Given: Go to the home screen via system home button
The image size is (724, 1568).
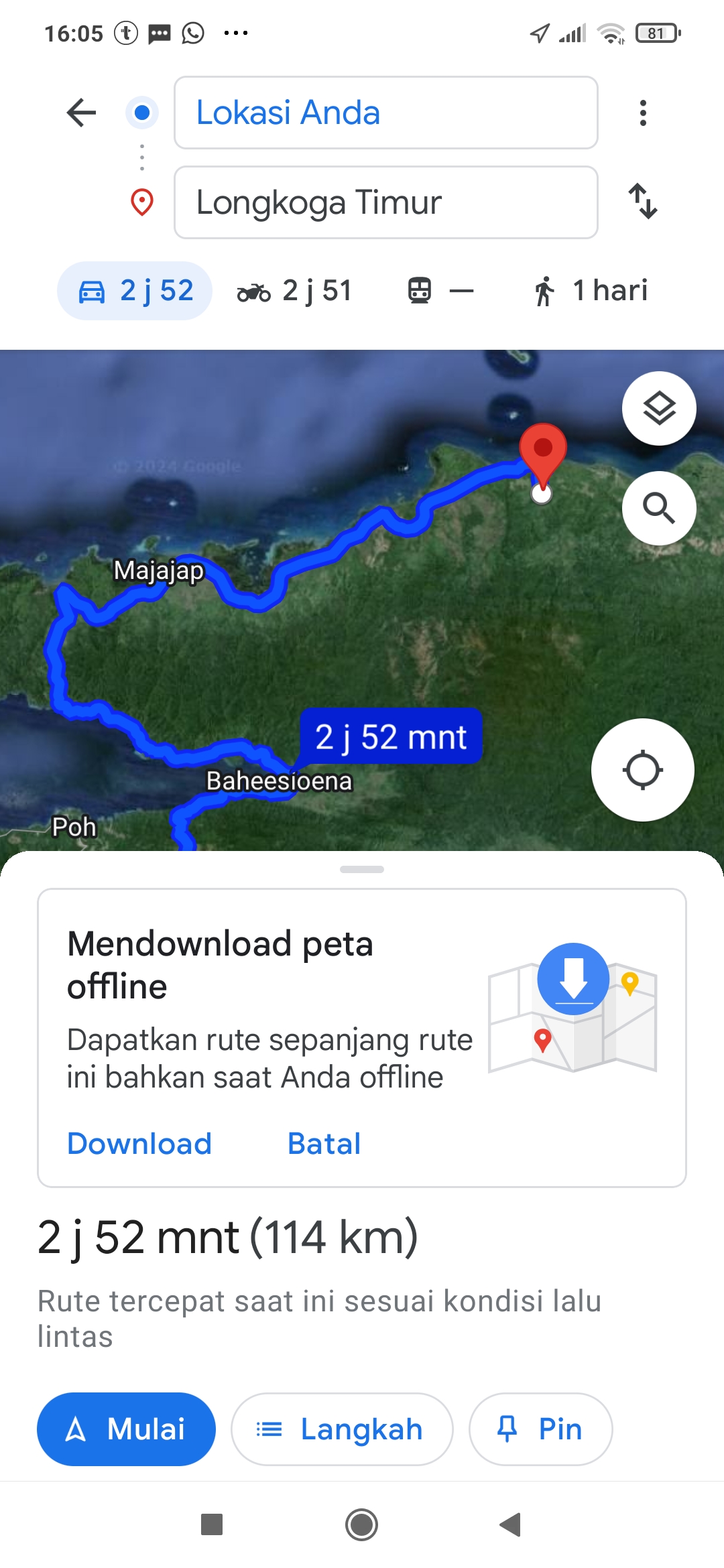Looking at the screenshot, I should tap(362, 1525).
